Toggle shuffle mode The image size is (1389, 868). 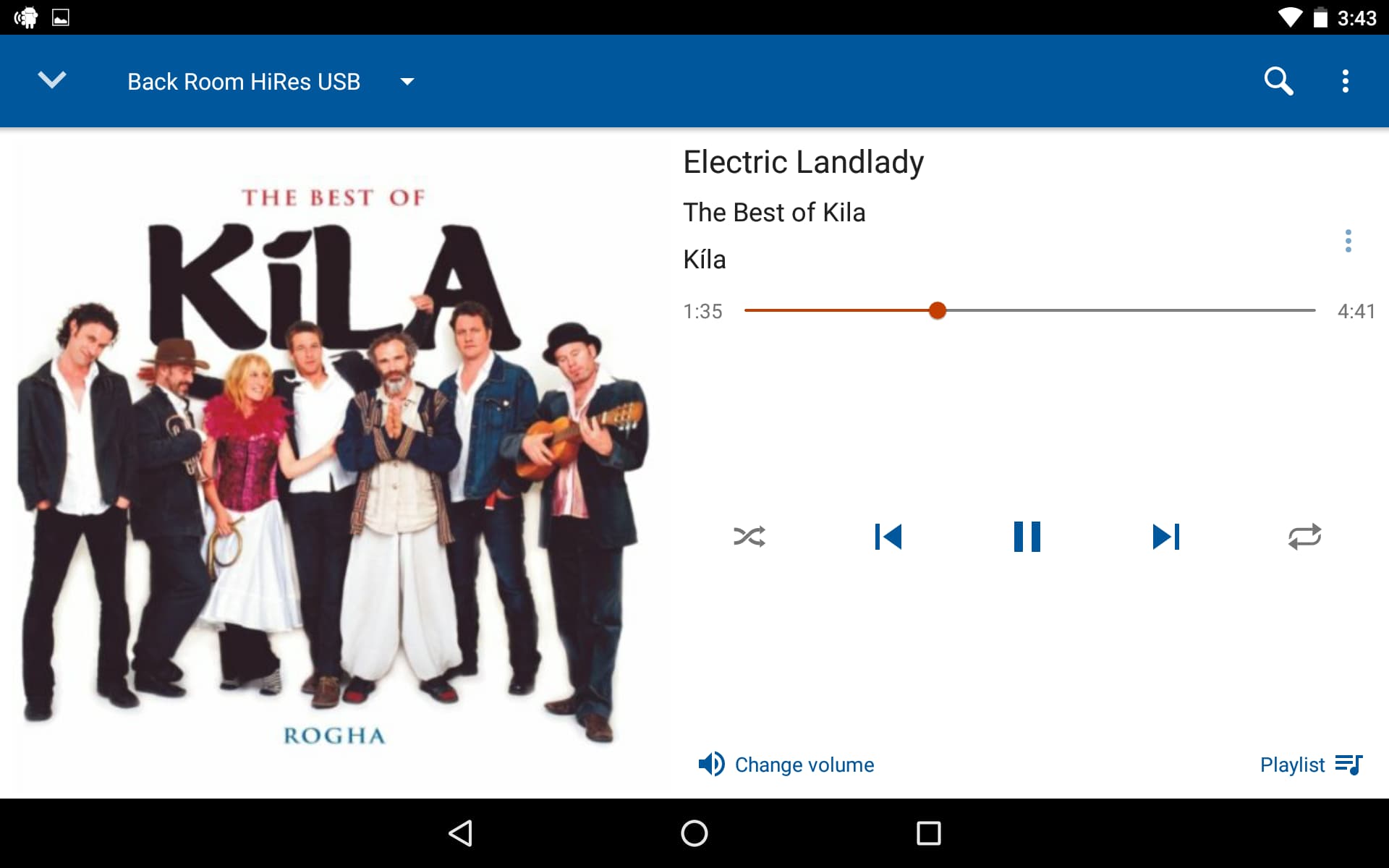click(749, 537)
